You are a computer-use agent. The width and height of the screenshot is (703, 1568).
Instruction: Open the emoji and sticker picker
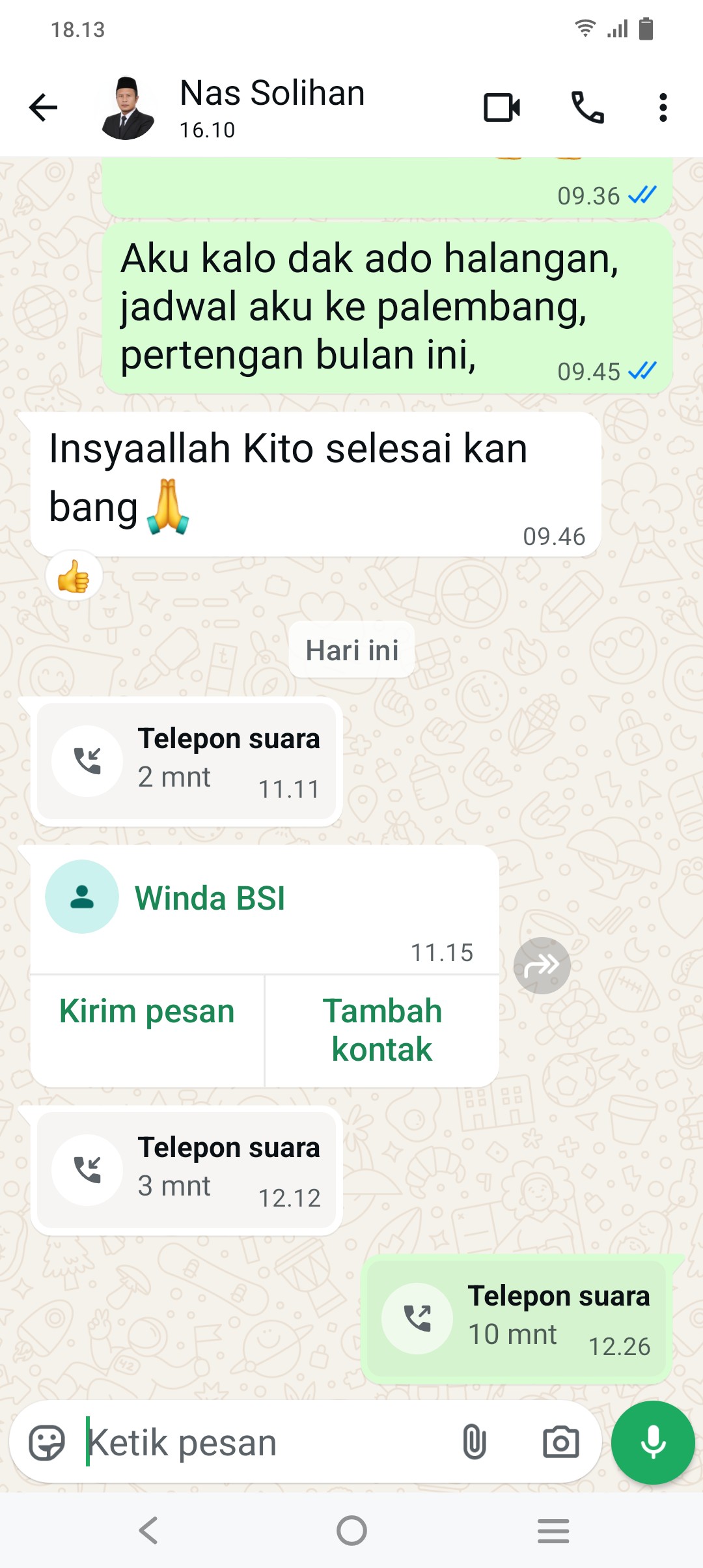click(x=47, y=1443)
